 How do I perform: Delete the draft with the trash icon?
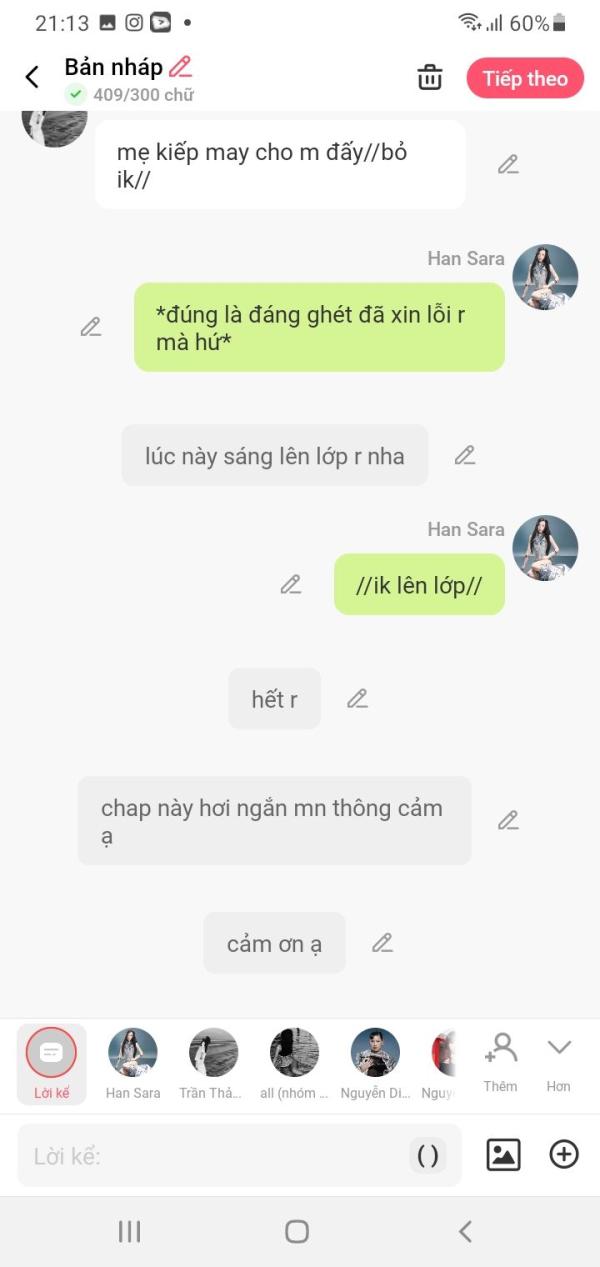430,77
